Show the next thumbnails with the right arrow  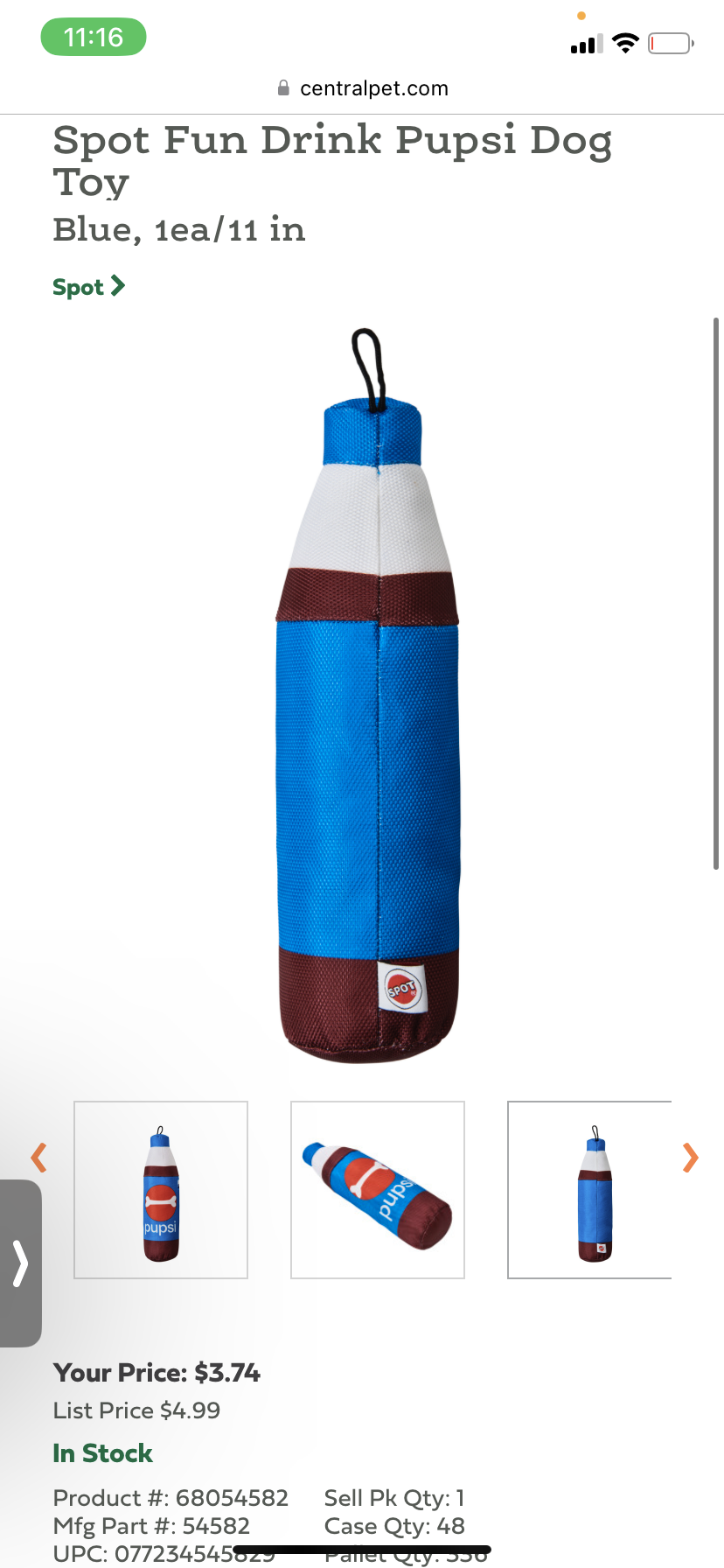[x=690, y=1158]
